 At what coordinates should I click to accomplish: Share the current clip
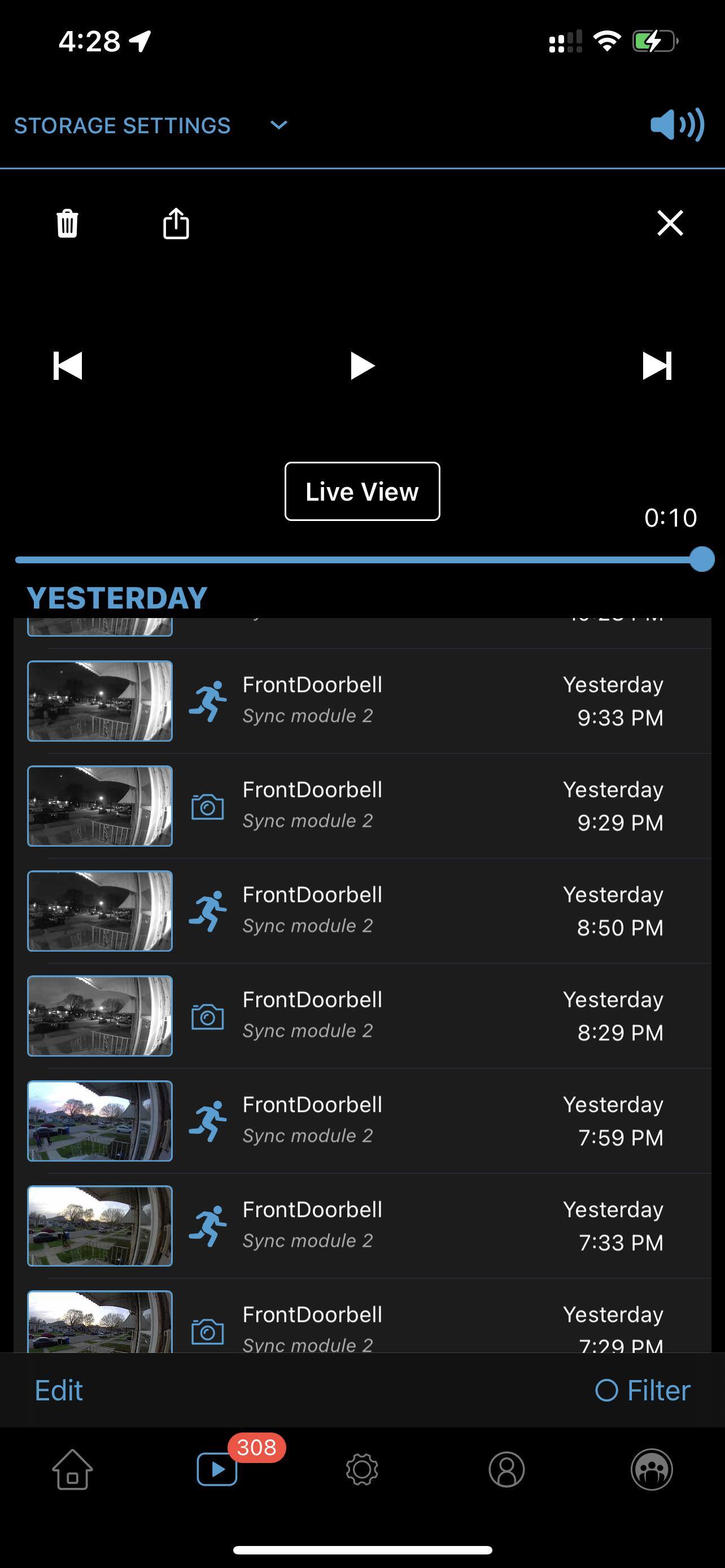[176, 224]
